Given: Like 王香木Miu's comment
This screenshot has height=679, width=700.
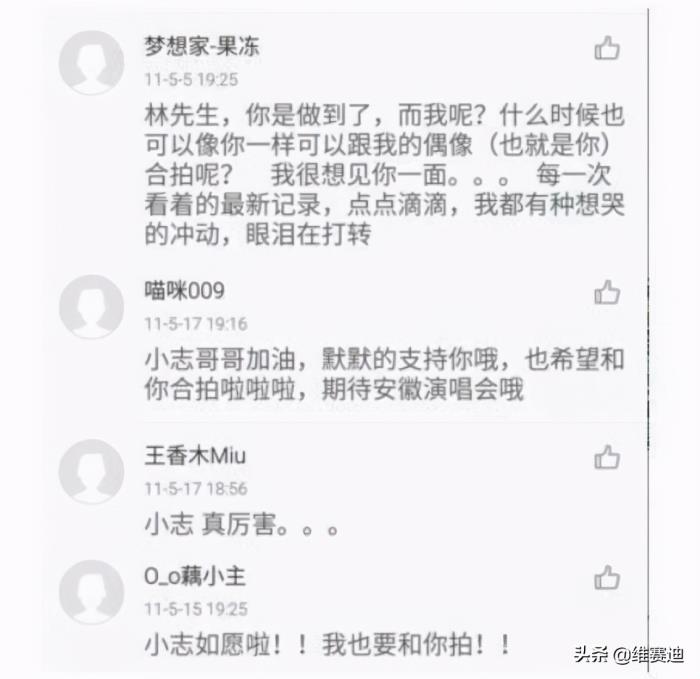Looking at the screenshot, I should [x=607, y=457].
